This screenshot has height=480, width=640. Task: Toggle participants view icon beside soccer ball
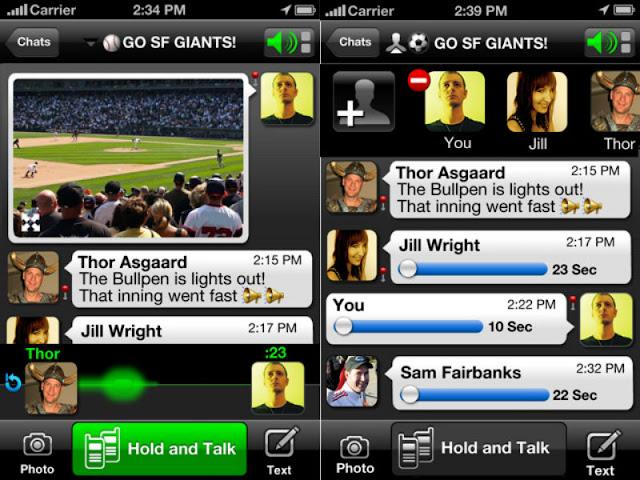(396, 43)
